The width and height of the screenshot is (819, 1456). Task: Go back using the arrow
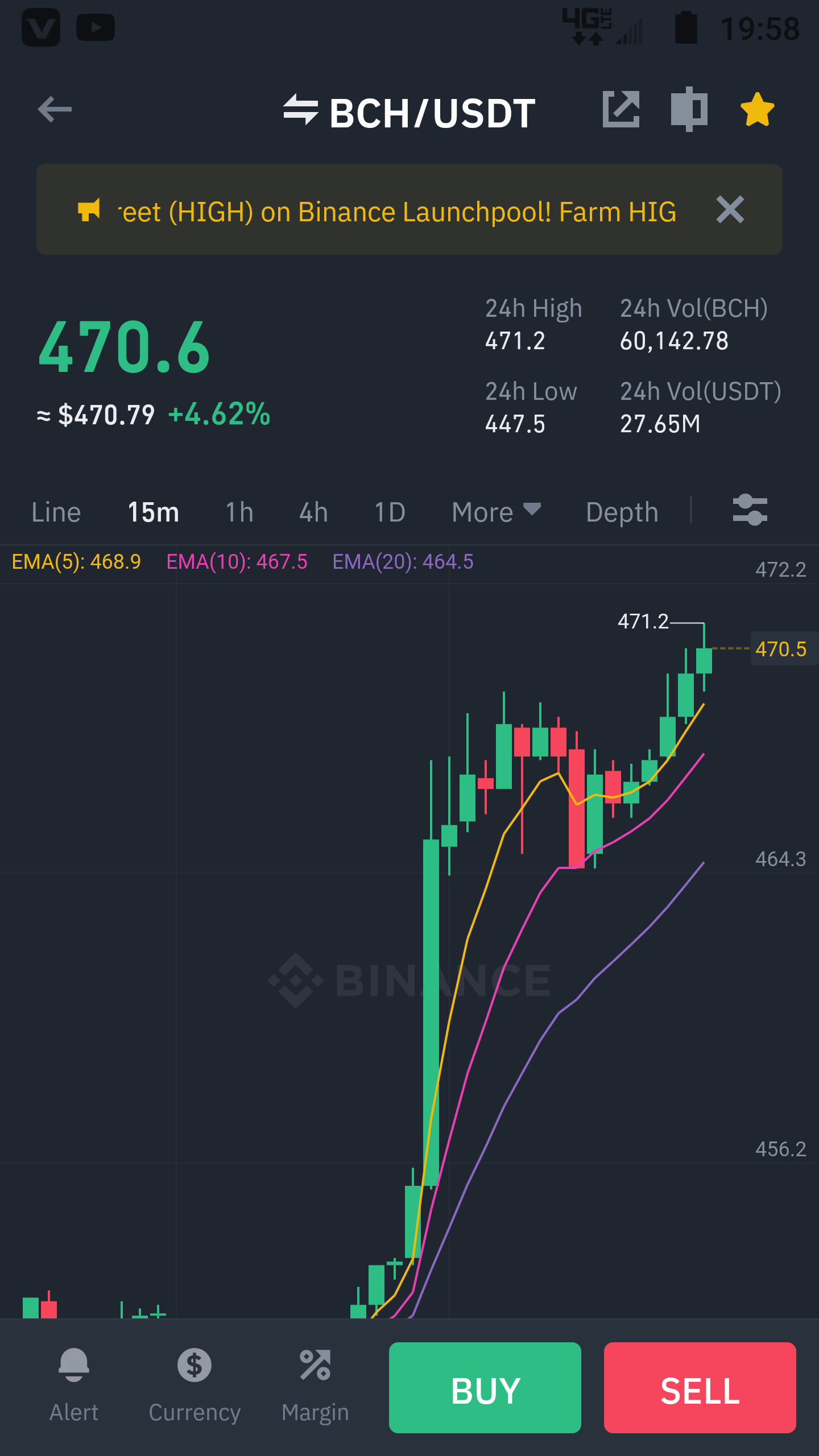55,109
